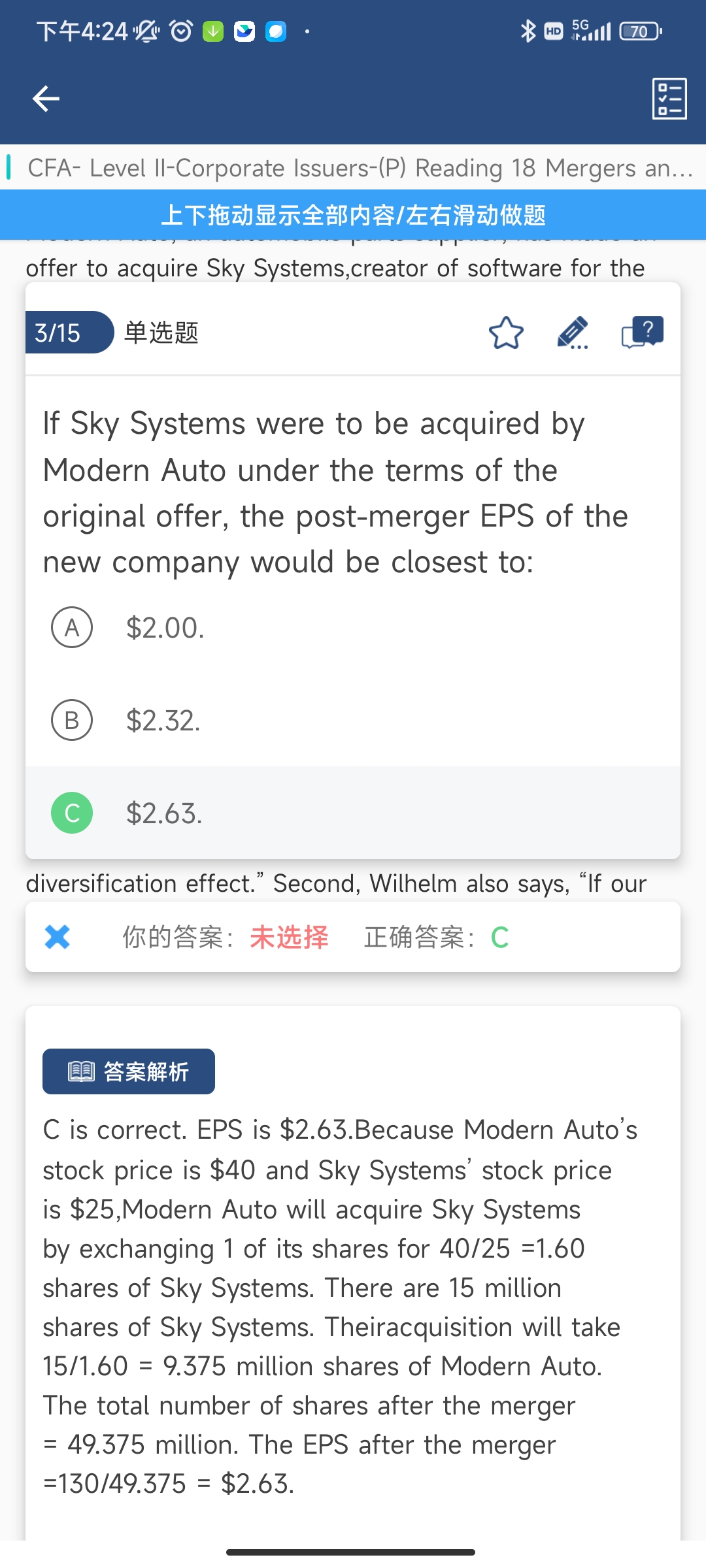Select answer B $2.32
706x1568 pixels.
pos(353,720)
